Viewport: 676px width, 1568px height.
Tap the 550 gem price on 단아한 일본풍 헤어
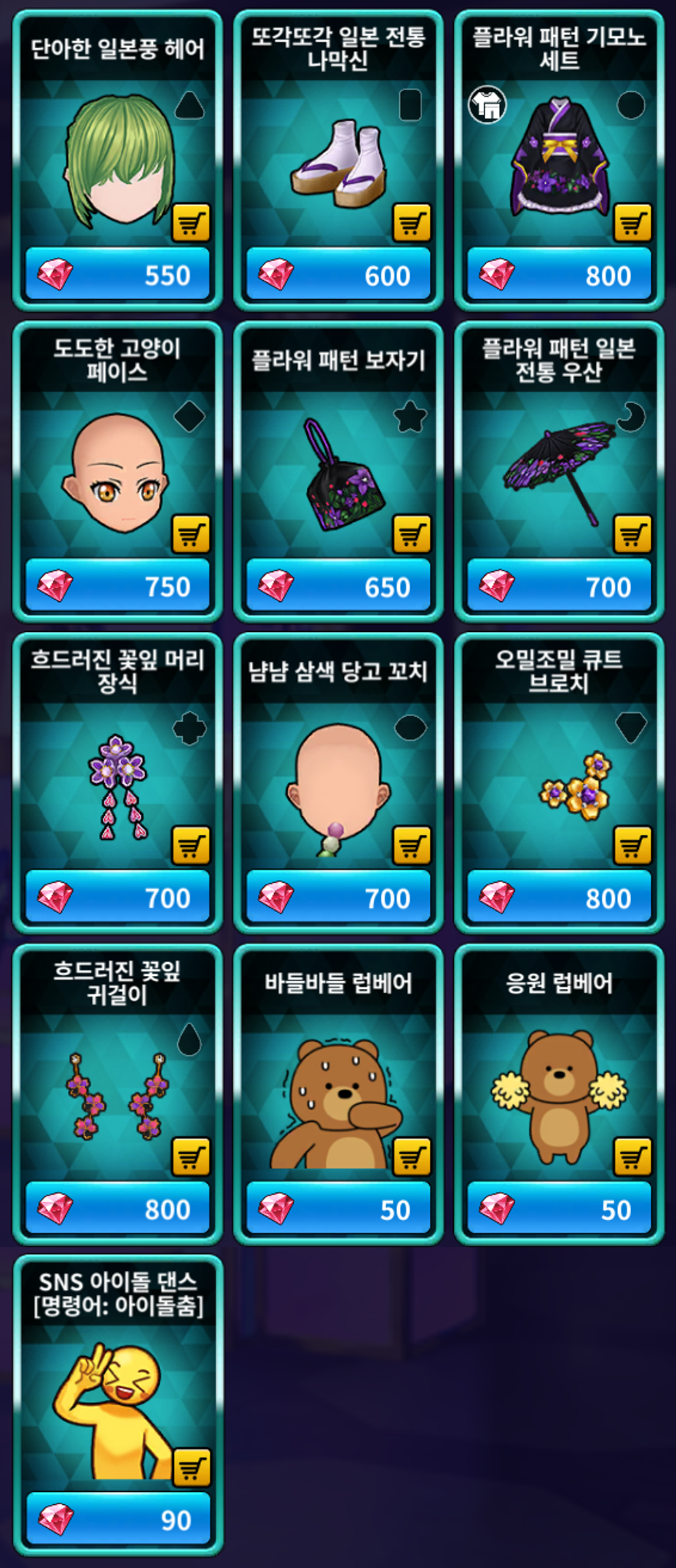point(117,274)
